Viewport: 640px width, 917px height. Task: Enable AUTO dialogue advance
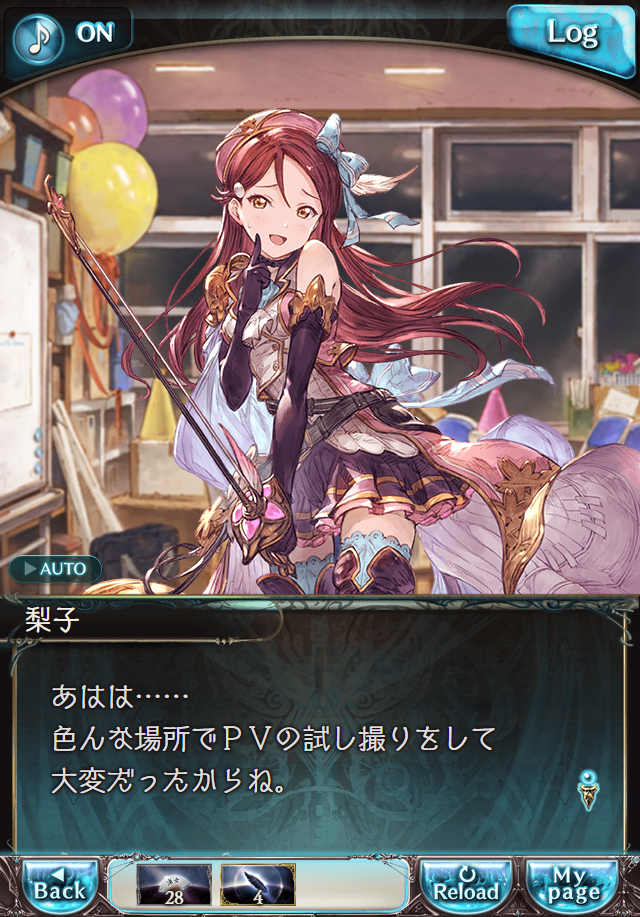point(56,569)
